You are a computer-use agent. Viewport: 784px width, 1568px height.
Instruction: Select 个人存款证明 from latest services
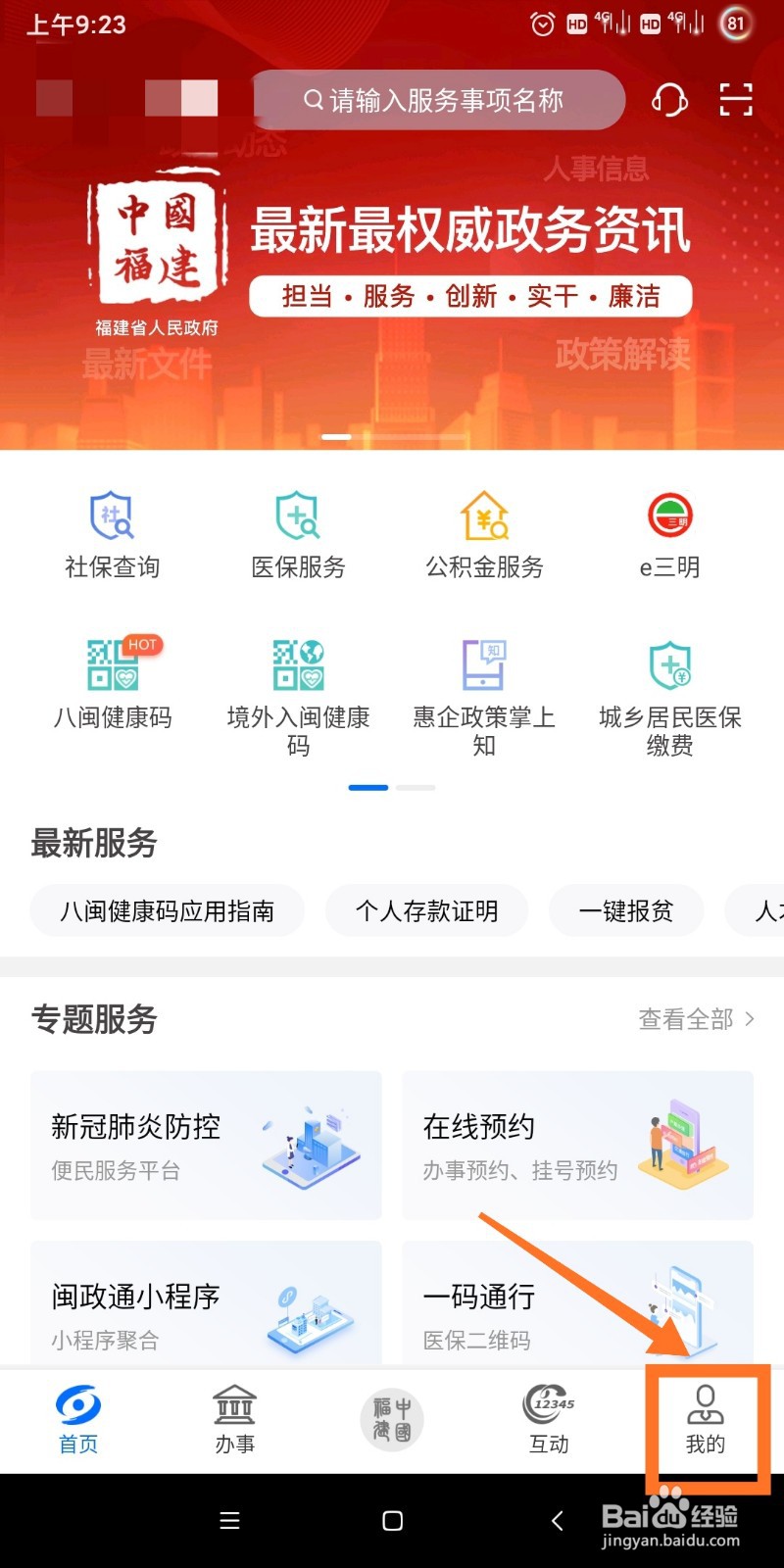click(427, 910)
